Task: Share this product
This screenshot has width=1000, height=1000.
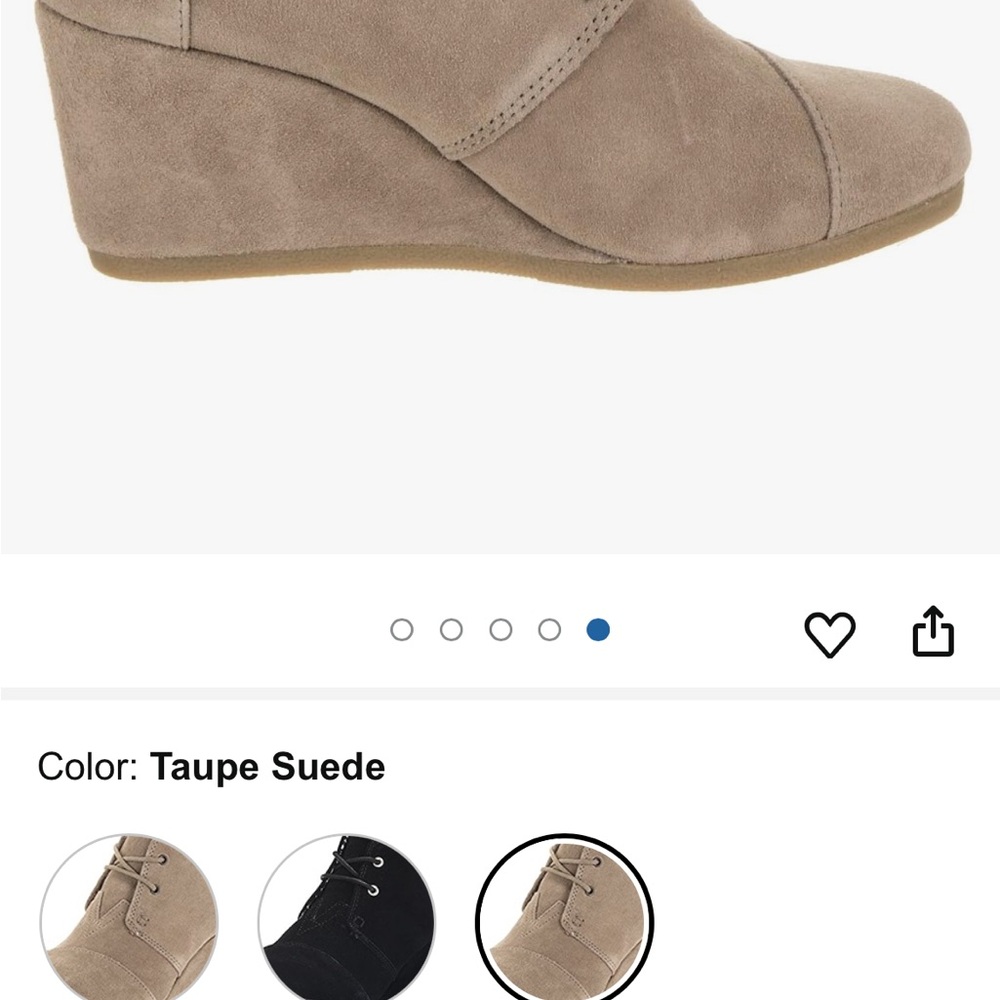Action: 933,632
